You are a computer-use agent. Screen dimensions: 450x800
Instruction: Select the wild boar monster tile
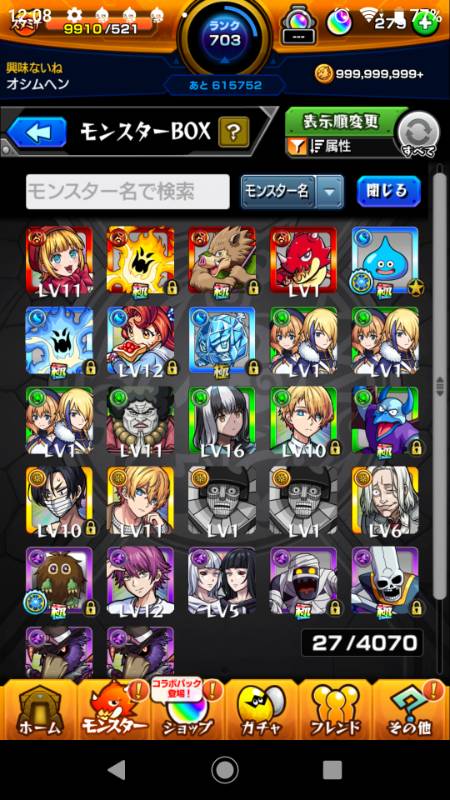(x=222, y=261)
